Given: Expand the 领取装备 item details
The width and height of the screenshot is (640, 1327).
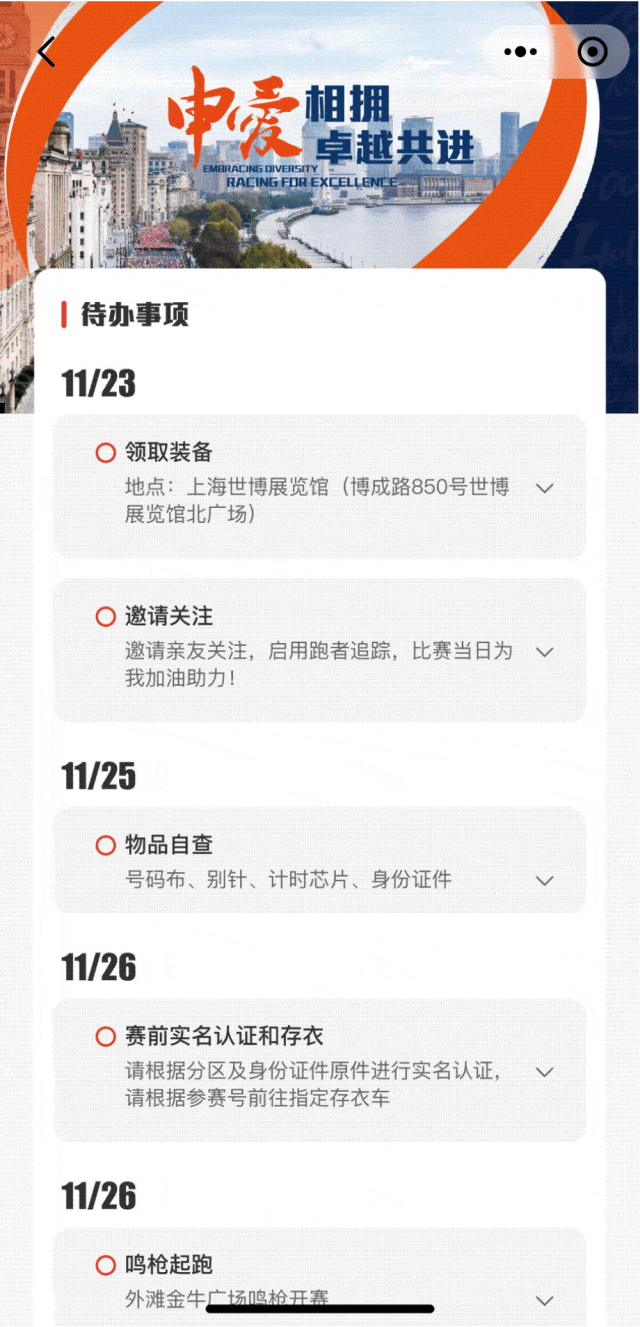Looking at the screenshot, I should pyautogui.click(x=545, y=488).
